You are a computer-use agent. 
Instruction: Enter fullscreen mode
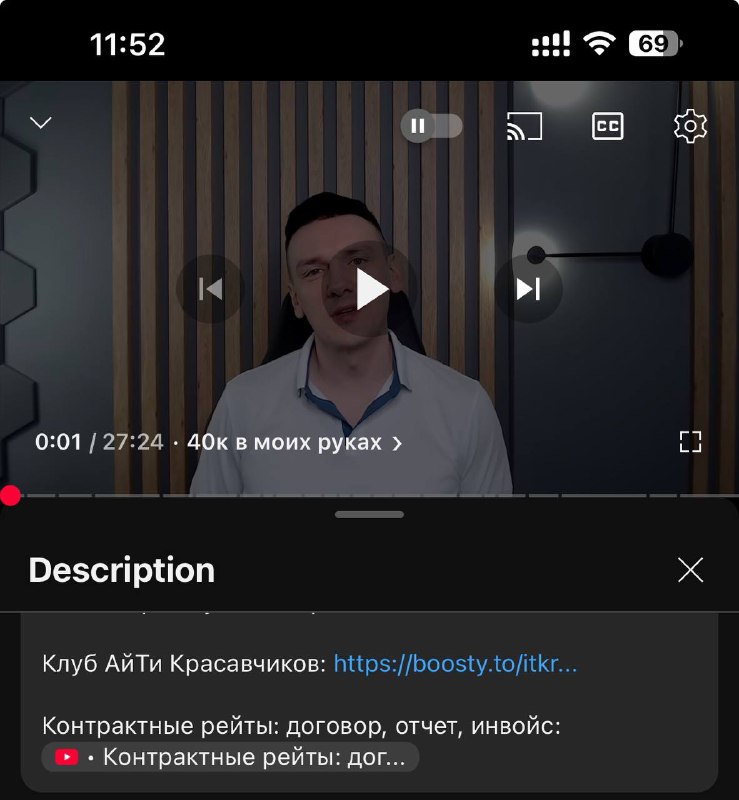[690, 442]
